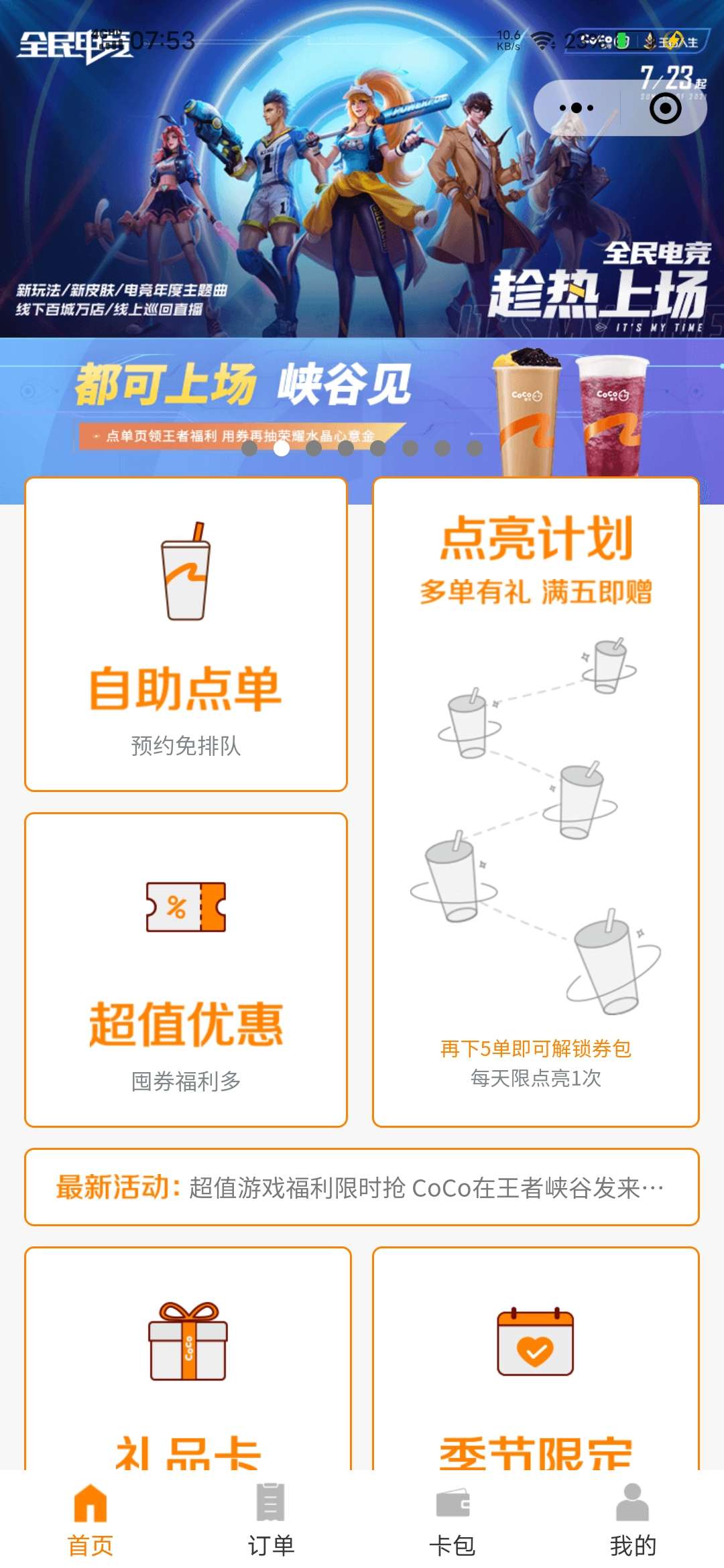This screenshot has height=1568, width=724.
Task: Open the 最新活动 announcement bar
Action: 362,1187
